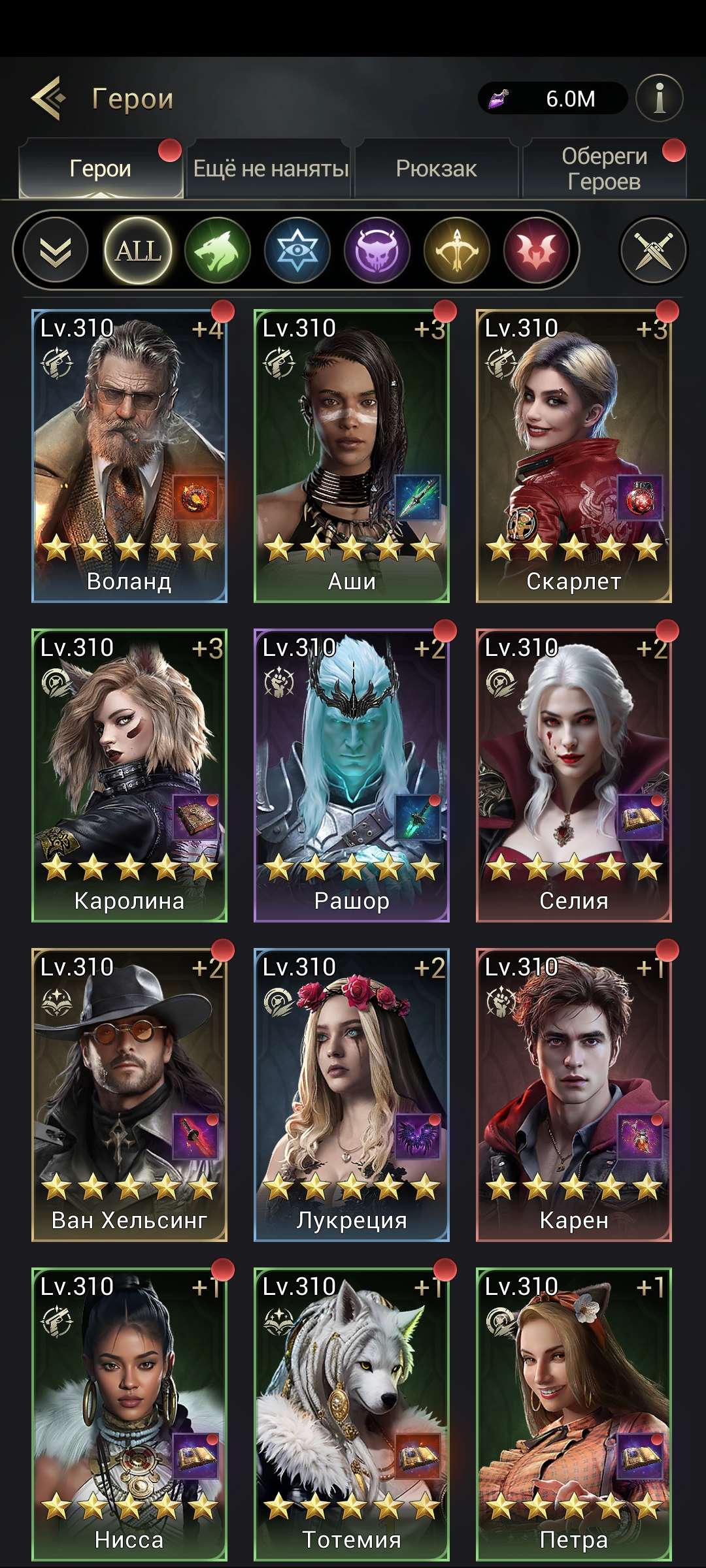Filter heroes by purple demon faction

coord(377,251)
